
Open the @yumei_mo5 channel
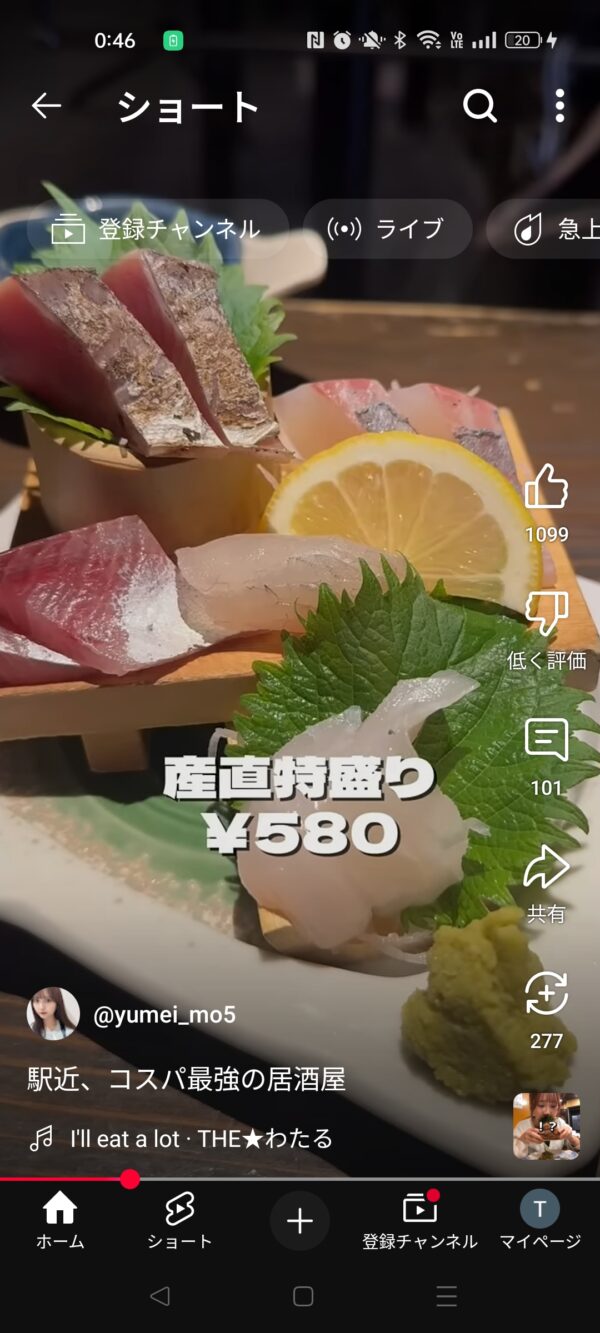(x=164, y=1015)
